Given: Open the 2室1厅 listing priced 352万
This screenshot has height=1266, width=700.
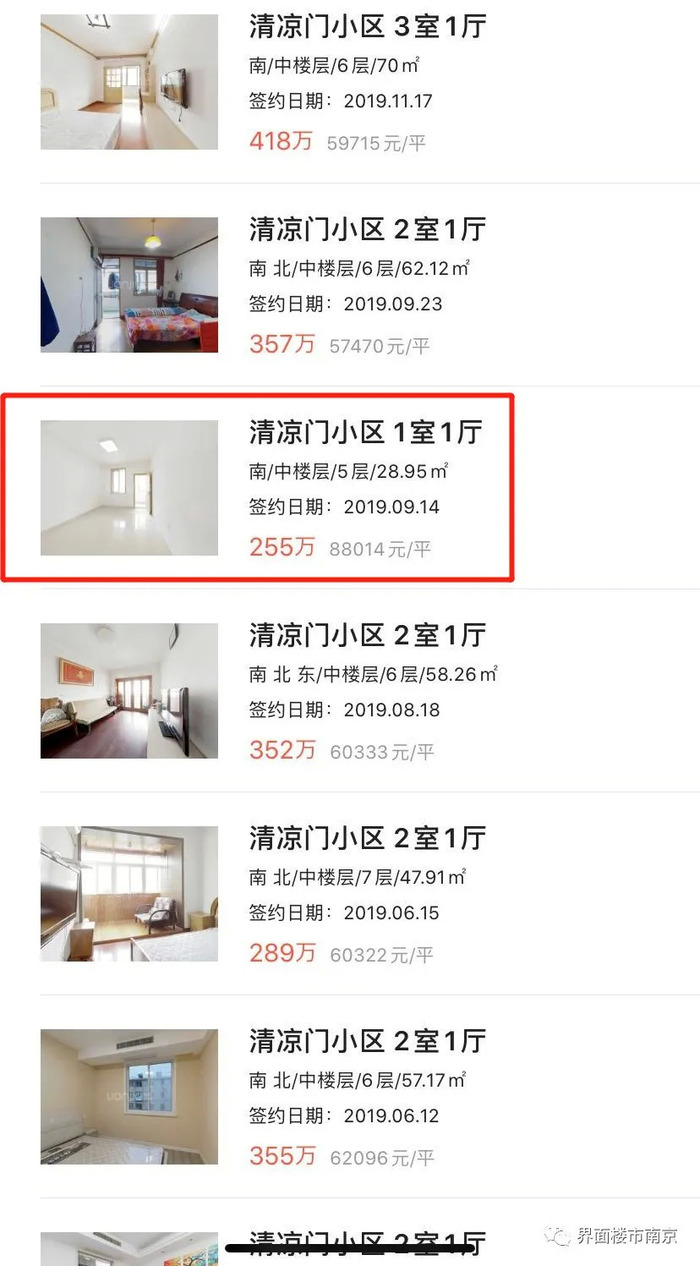Looking at the screenshot, I should (x=367, y=635).
